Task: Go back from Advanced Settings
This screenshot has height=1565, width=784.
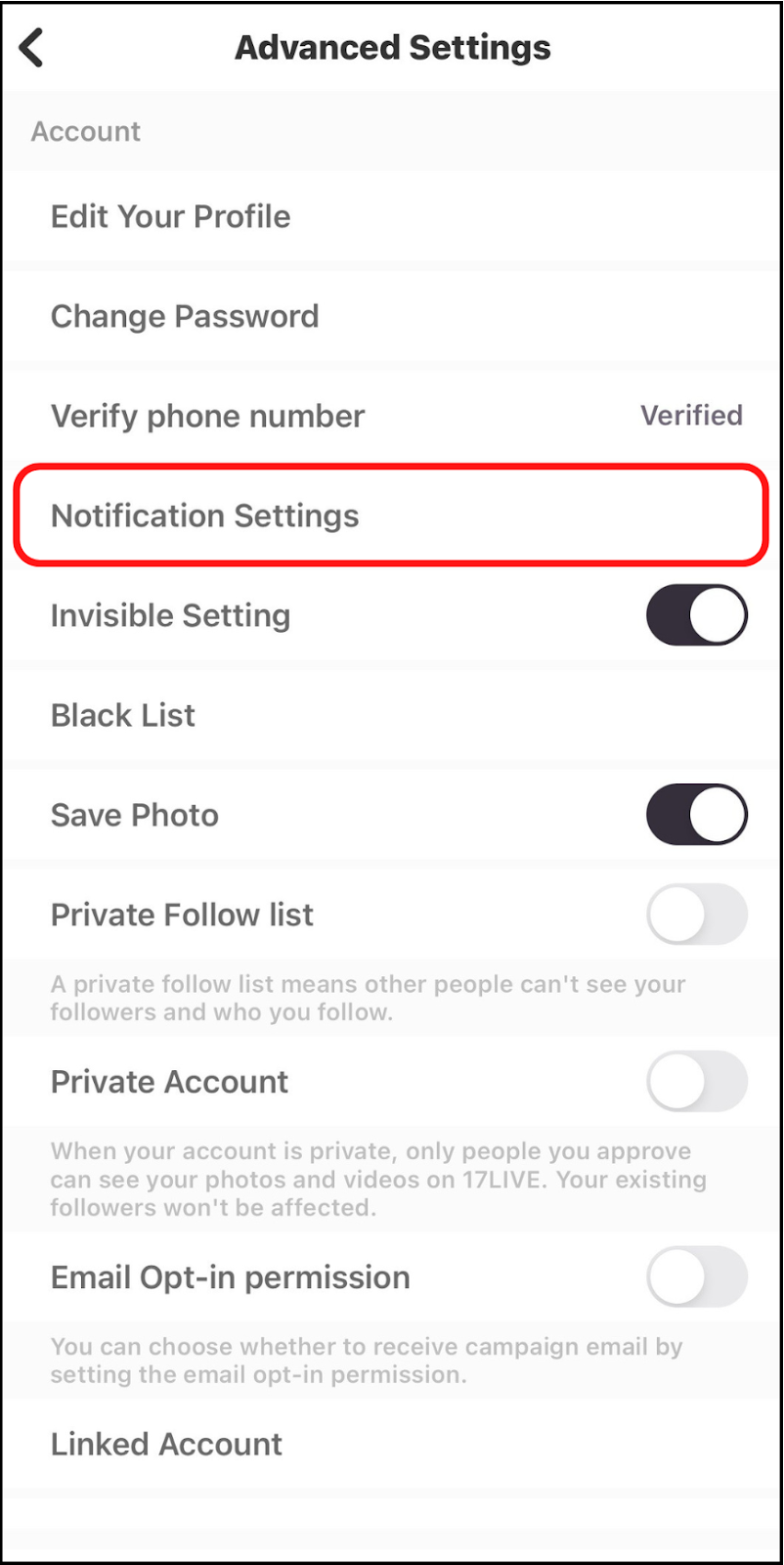Action: tap(32, 47)
